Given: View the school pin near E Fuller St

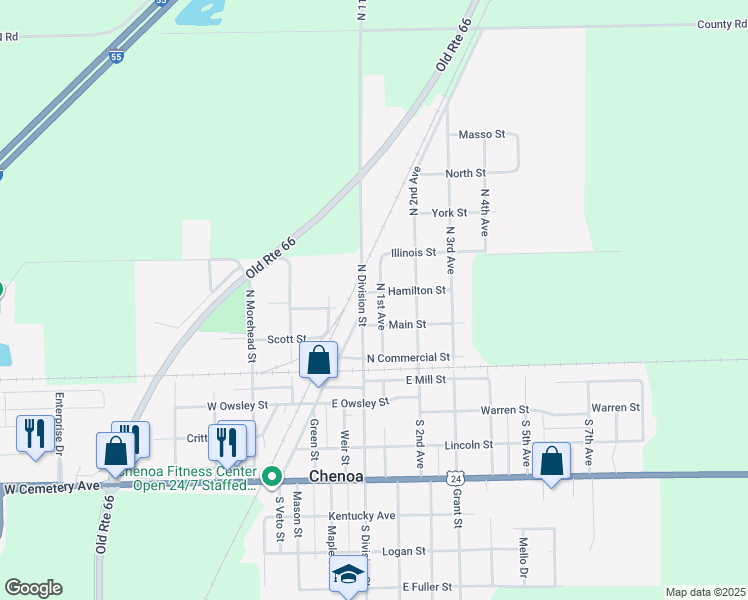Looking at the screenshot, I should 348,574.
